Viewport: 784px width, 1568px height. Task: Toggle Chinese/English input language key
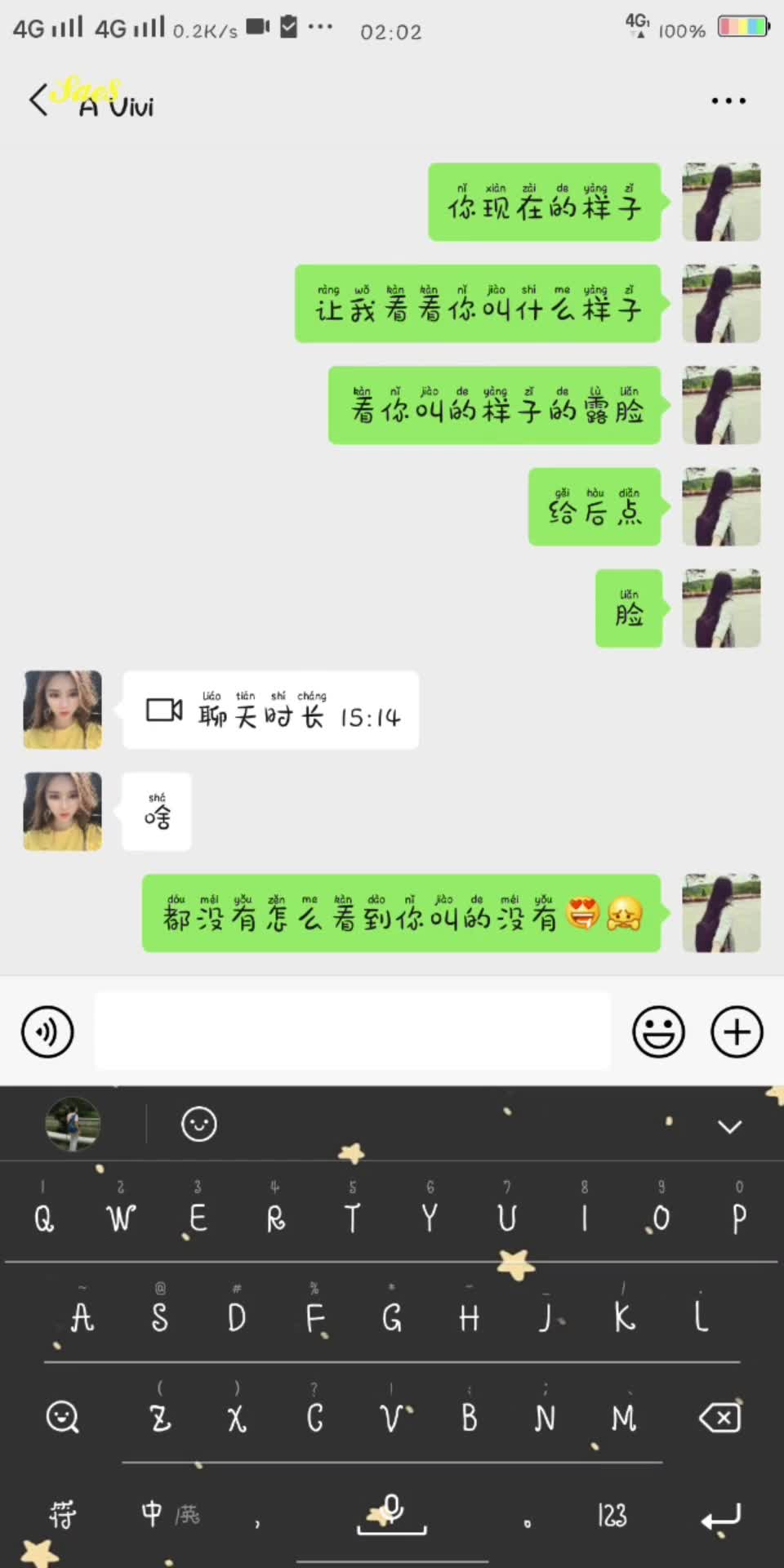(169, 1514)
